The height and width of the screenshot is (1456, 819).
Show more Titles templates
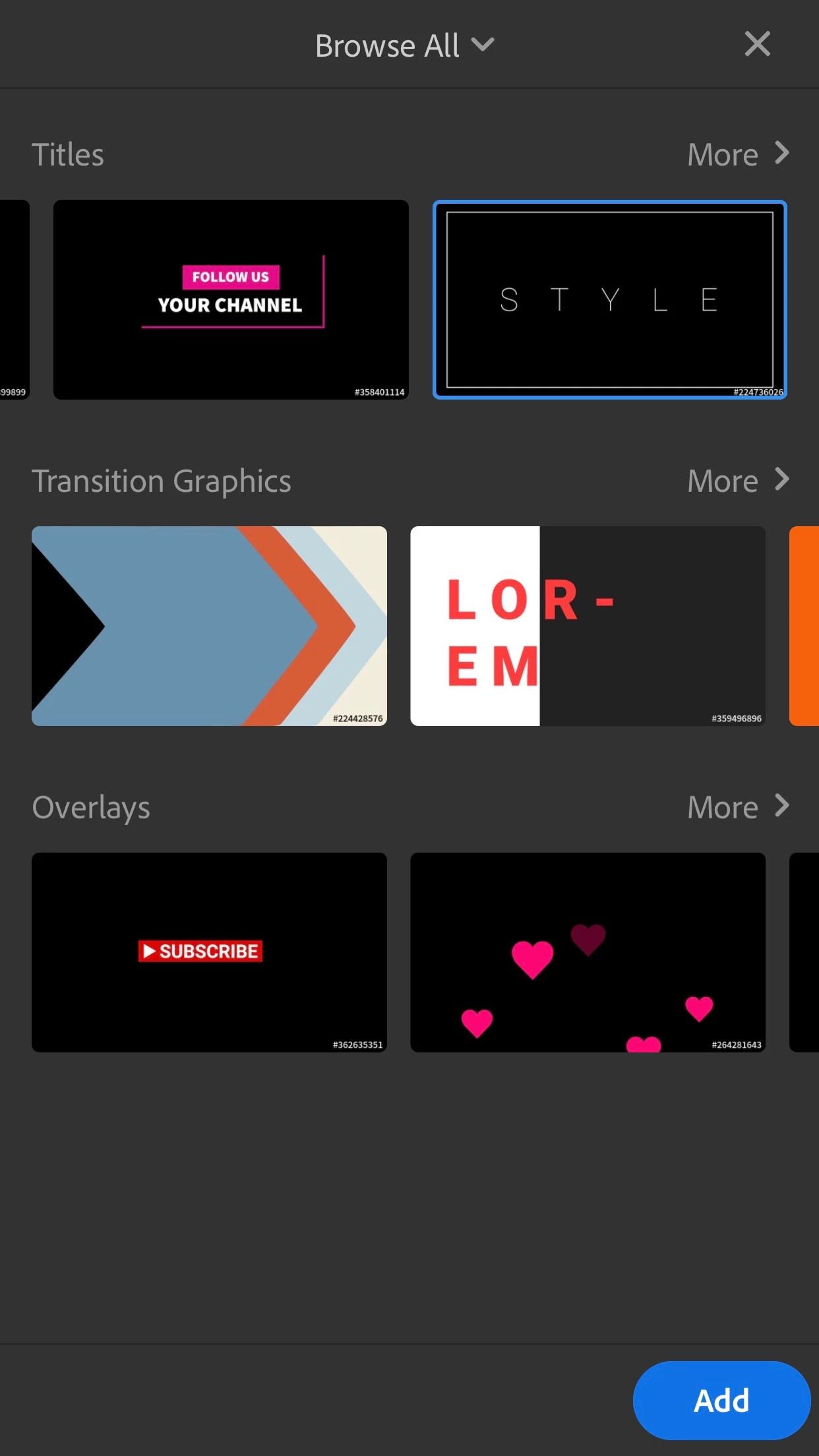[737, 155]
